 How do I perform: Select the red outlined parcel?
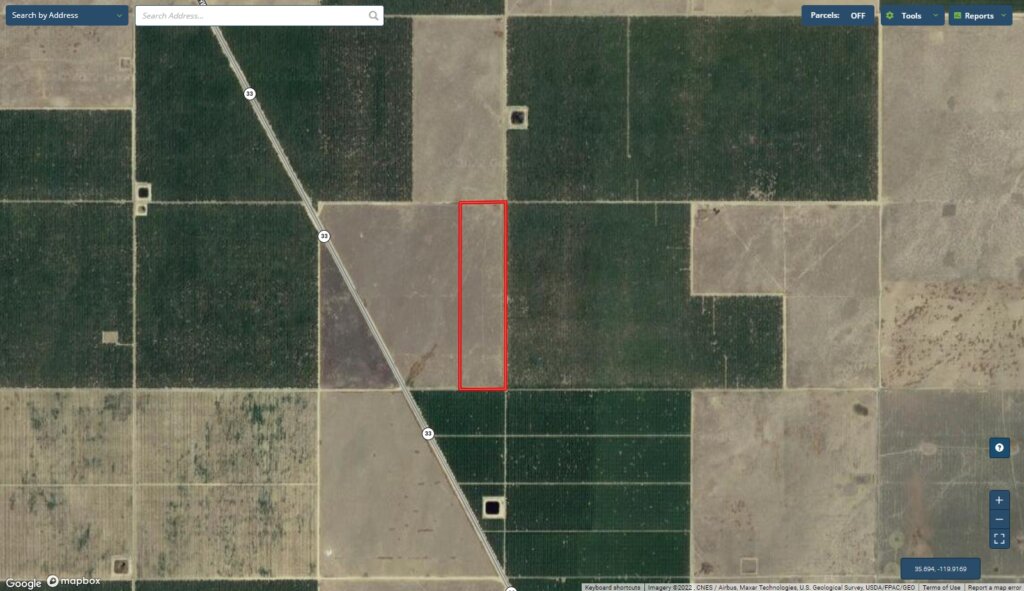pyautogui.click(x=482, y=295)
